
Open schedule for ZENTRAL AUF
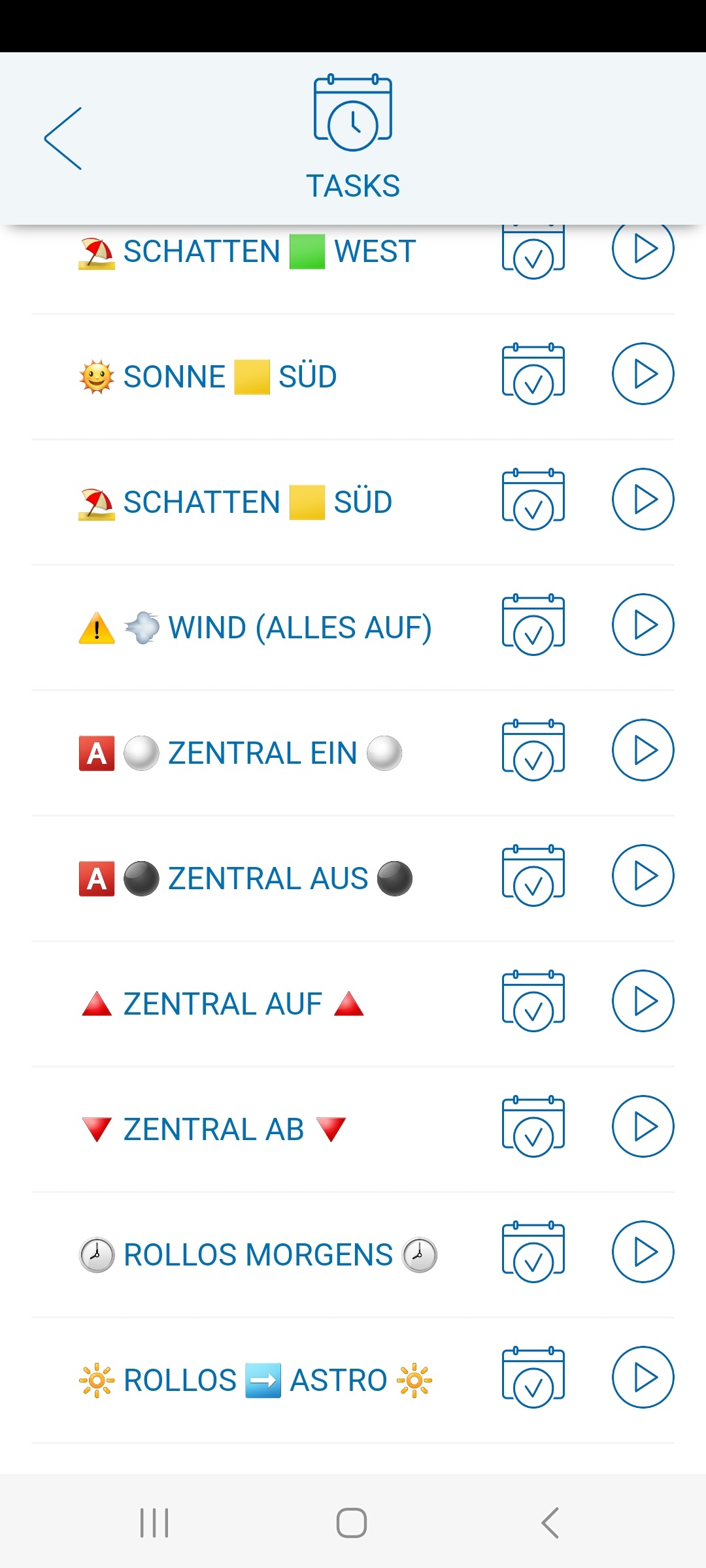tap(533, 1001)
